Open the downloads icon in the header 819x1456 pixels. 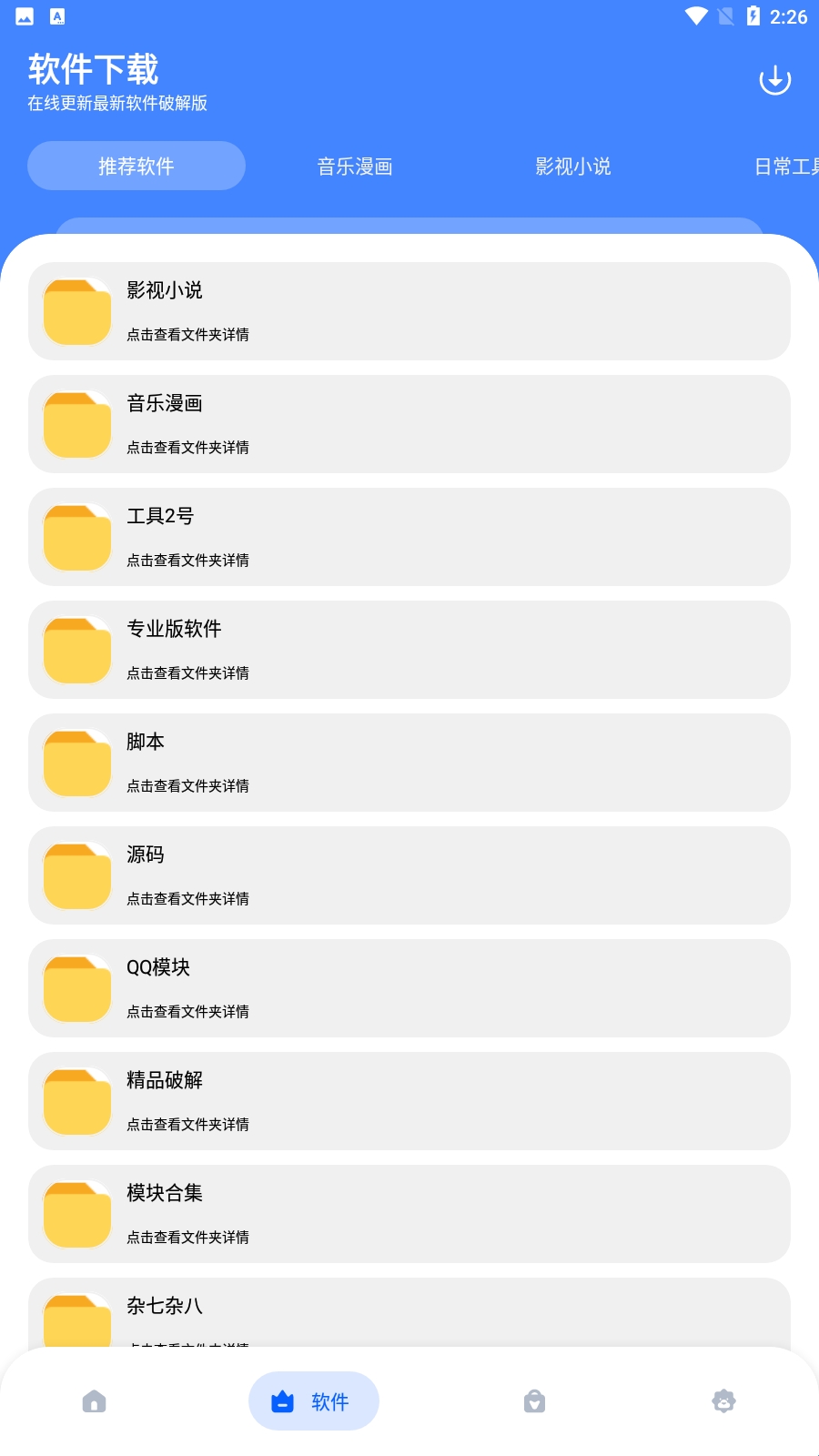coord(774,80)
